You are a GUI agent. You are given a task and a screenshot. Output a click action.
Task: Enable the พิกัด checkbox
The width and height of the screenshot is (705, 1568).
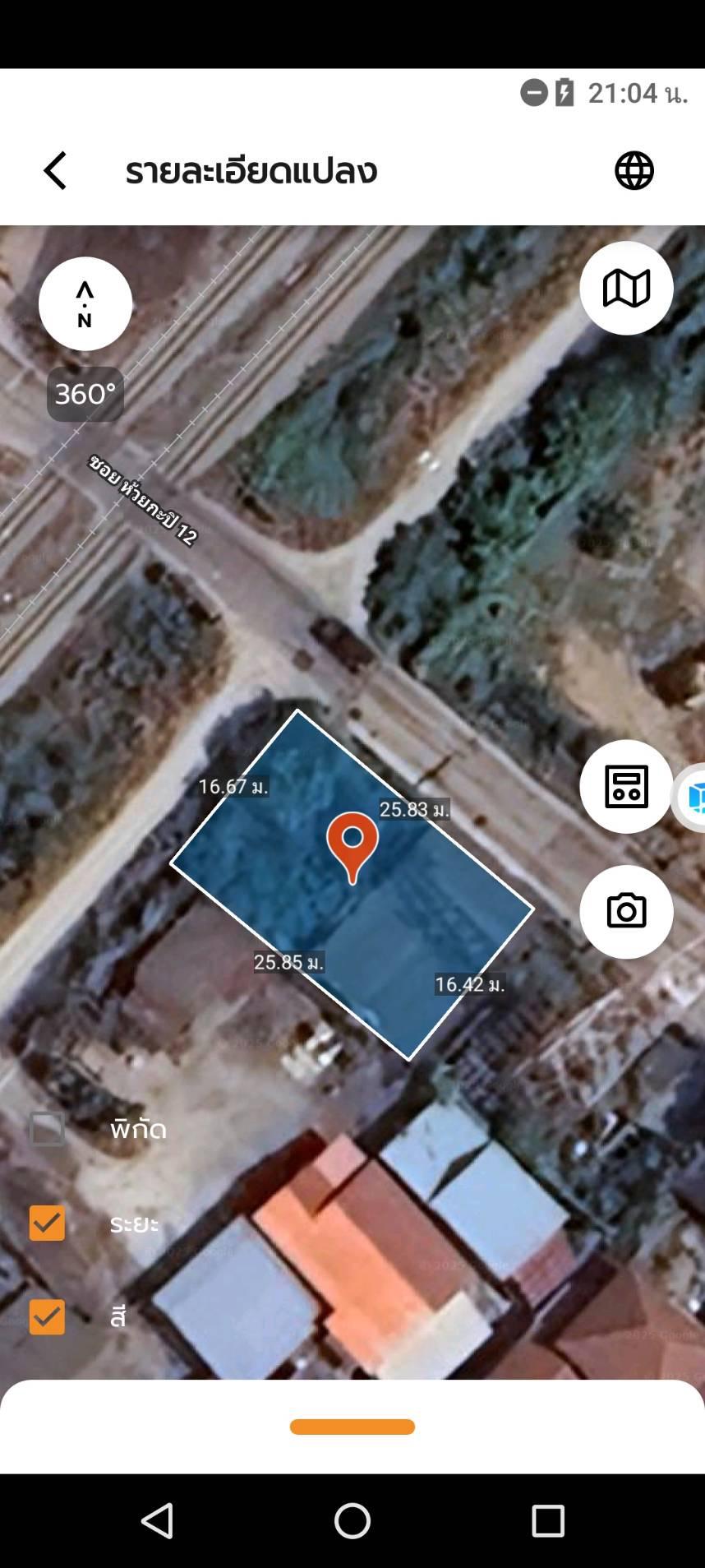(47, 1129)
